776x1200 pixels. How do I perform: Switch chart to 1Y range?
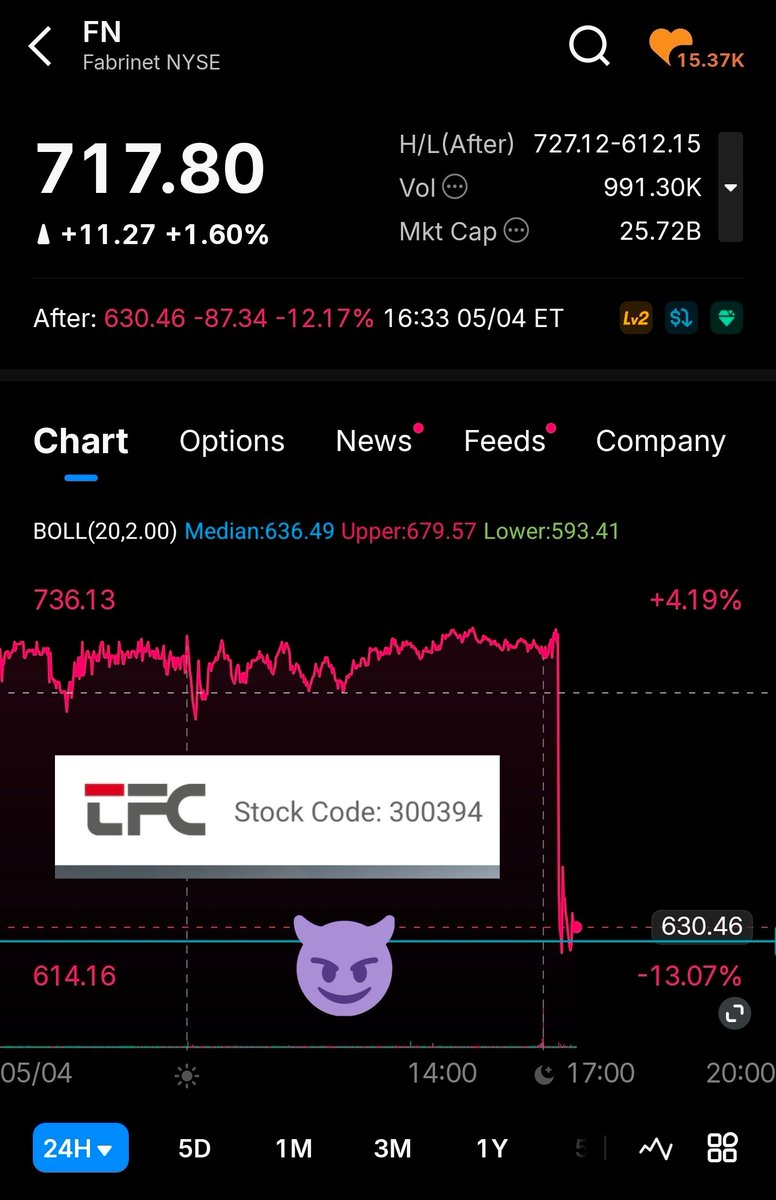click(491, 1148)
